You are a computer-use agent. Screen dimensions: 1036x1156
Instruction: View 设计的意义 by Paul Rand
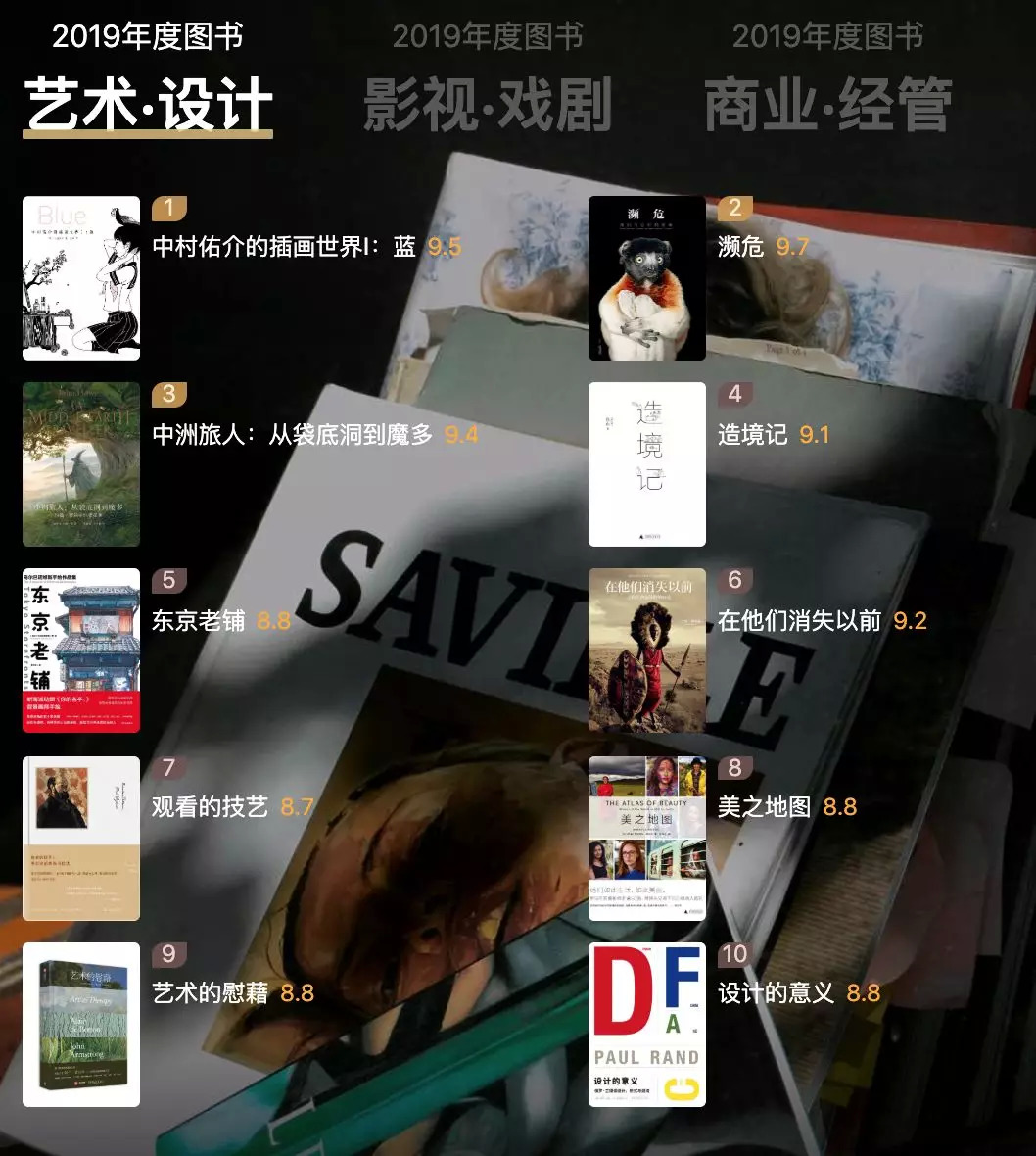[x=776, y=992]
